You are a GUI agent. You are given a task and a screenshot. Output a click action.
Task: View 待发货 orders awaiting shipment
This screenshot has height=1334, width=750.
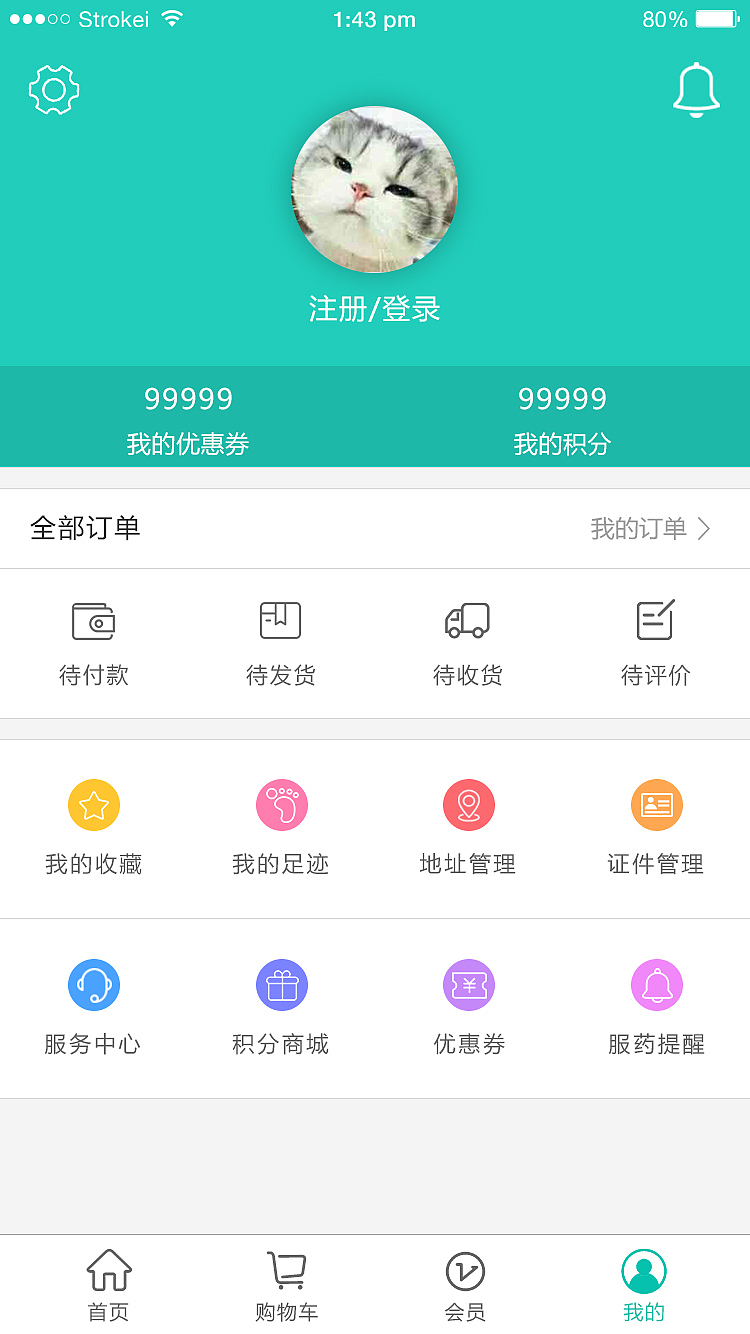[x=281, y=644]
